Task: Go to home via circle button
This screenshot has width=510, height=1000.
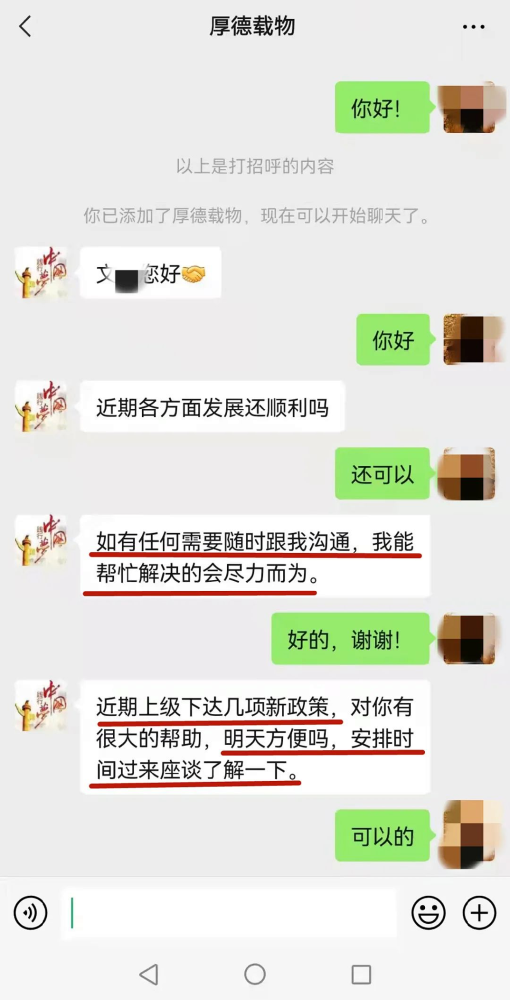Action: [x=255, y=974]
